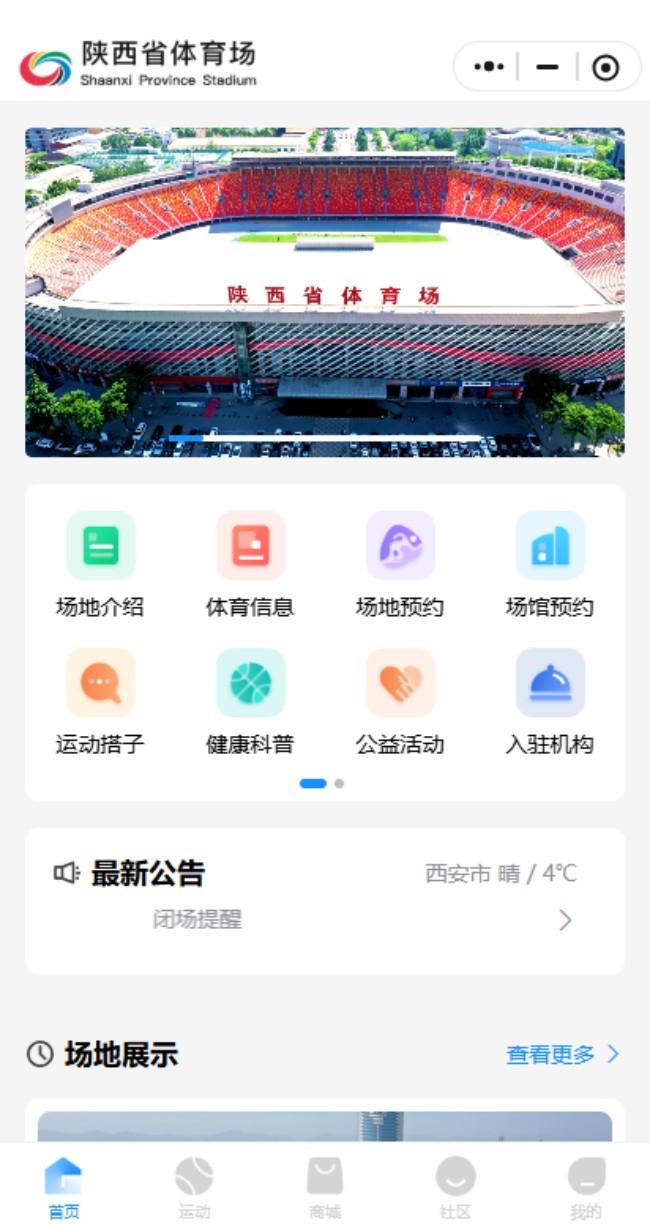Switch to the 商城 tab
Screen dimensions: 650x1225
click(x=325, y=1187)
